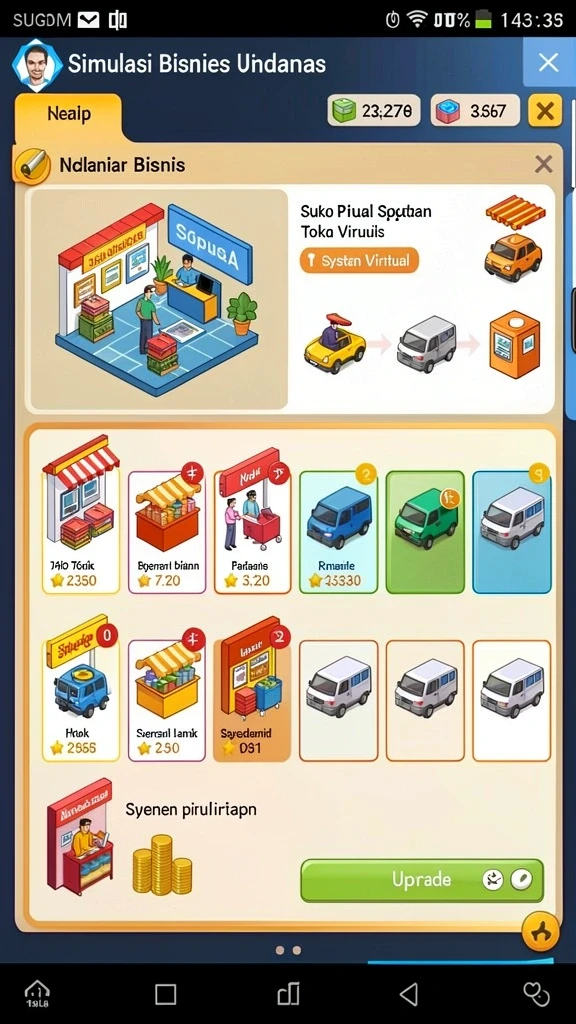
Task: Select the market stall card priced 7.20
Action: click(x=167, y=531)
